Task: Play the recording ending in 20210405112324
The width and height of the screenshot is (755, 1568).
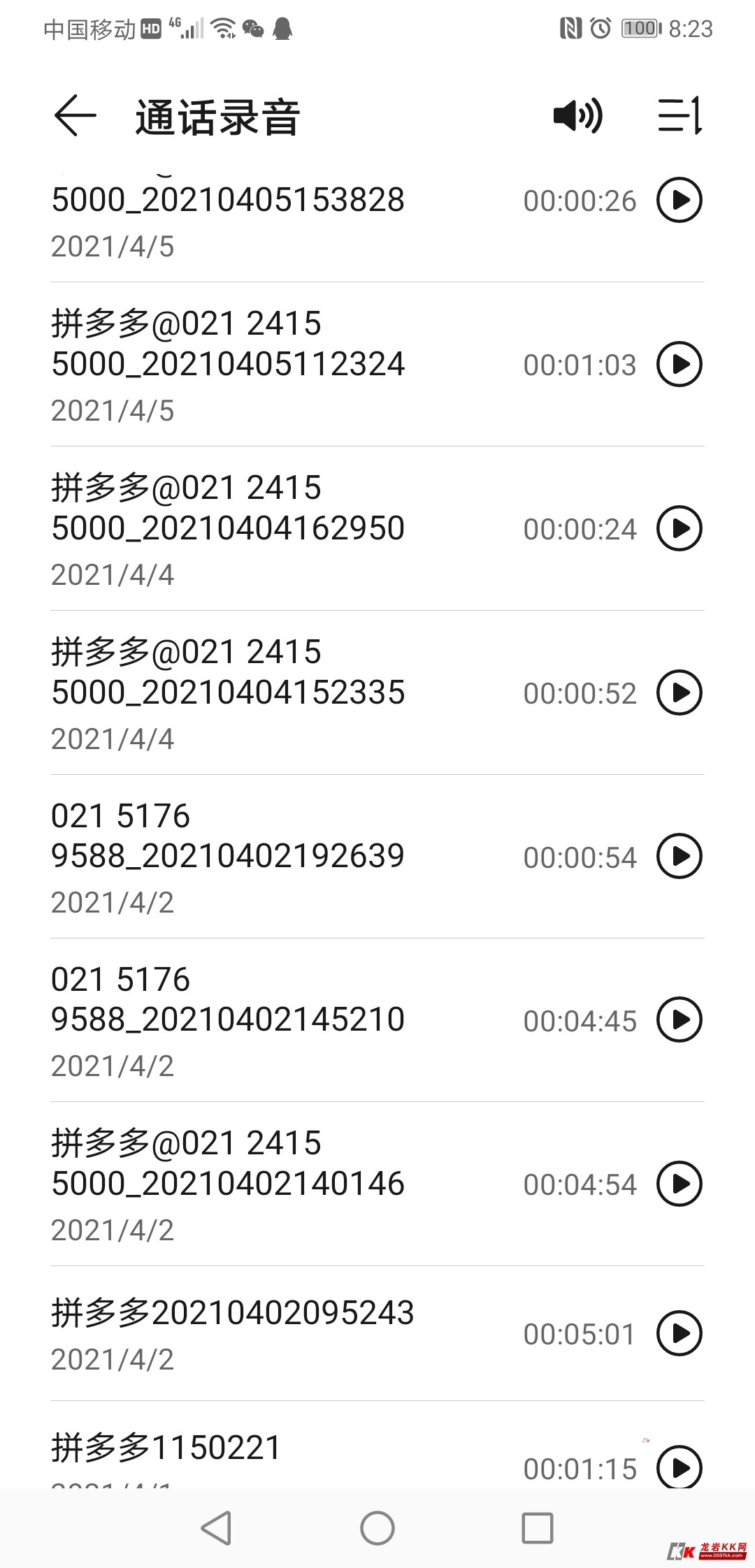Action: 679,364
